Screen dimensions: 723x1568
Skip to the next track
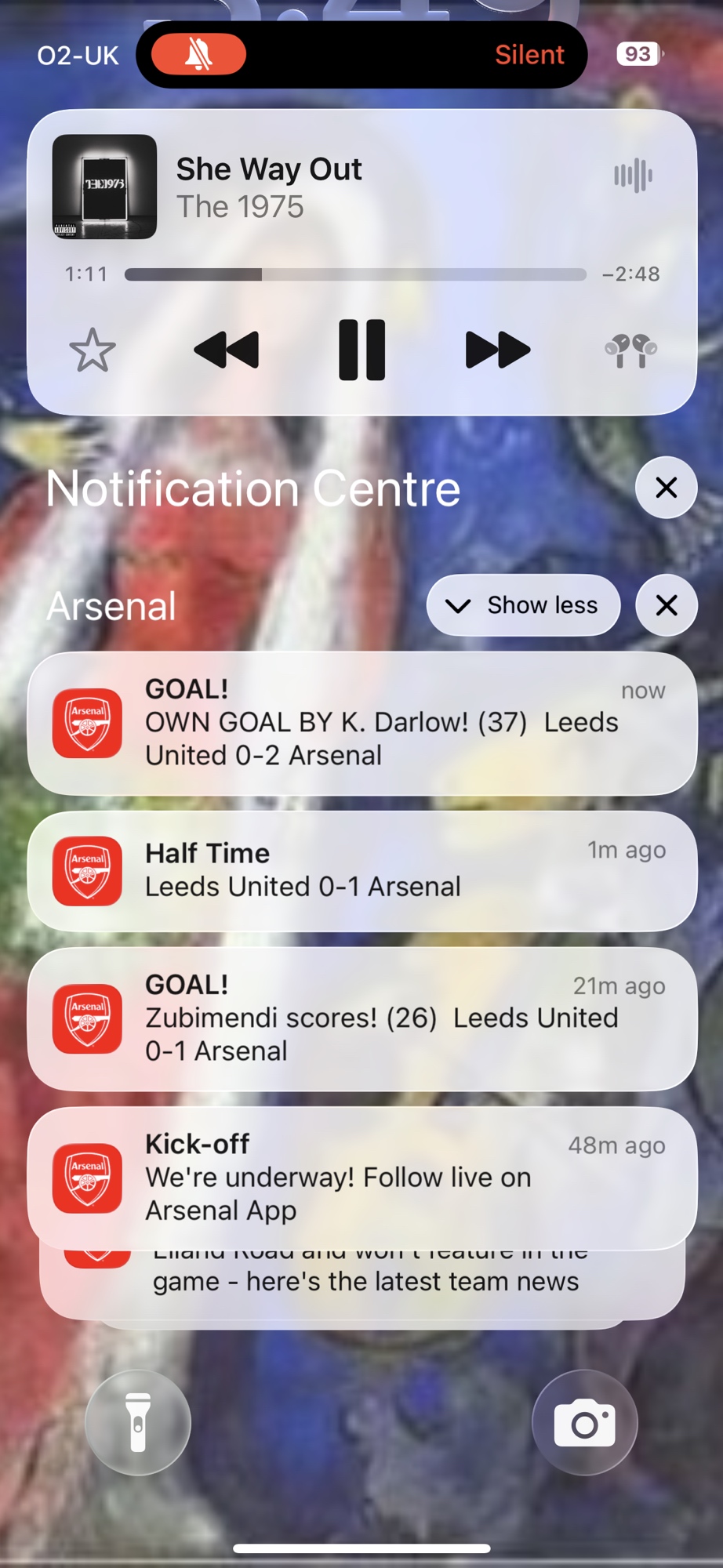497,350
